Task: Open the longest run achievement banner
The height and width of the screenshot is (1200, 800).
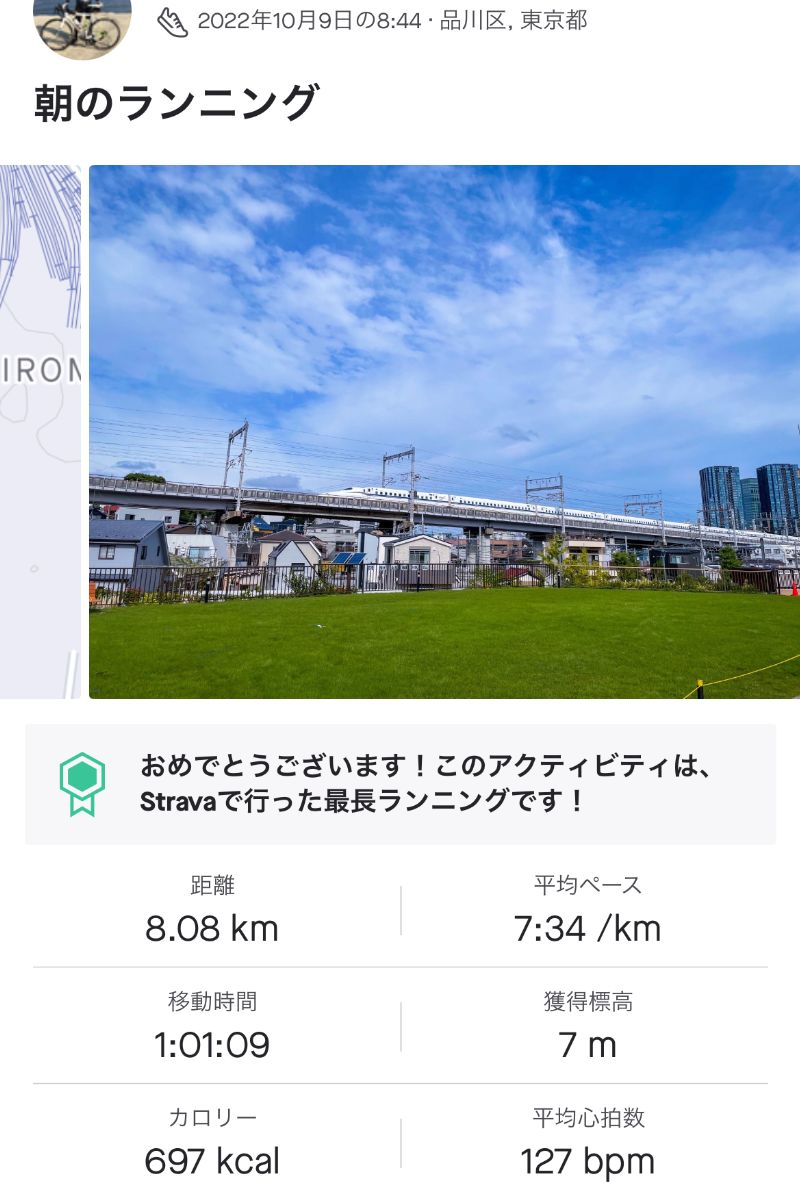Action: click(400, 784)
